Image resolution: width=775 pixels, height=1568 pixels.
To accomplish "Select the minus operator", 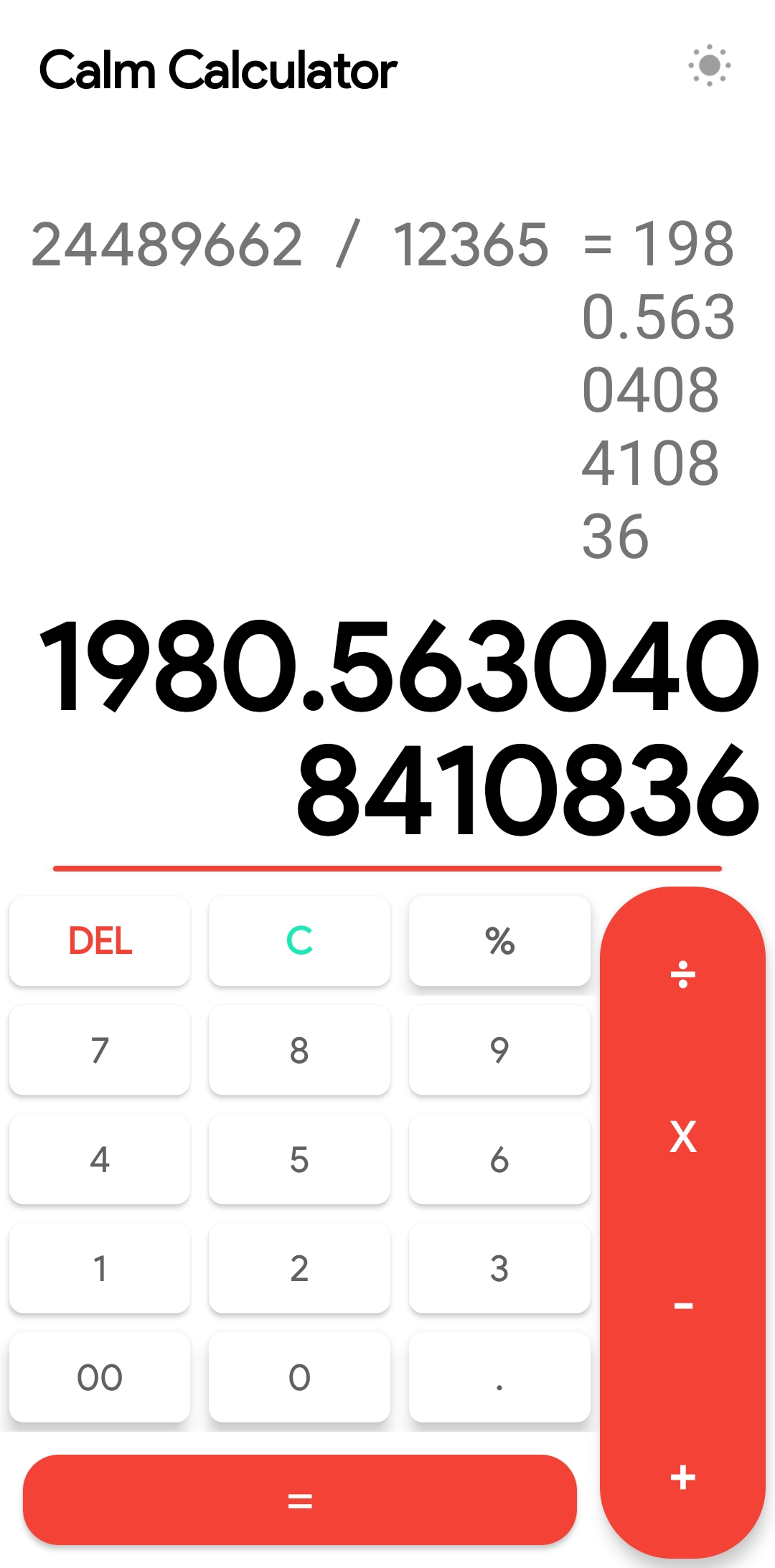I will pos(682,1305).
